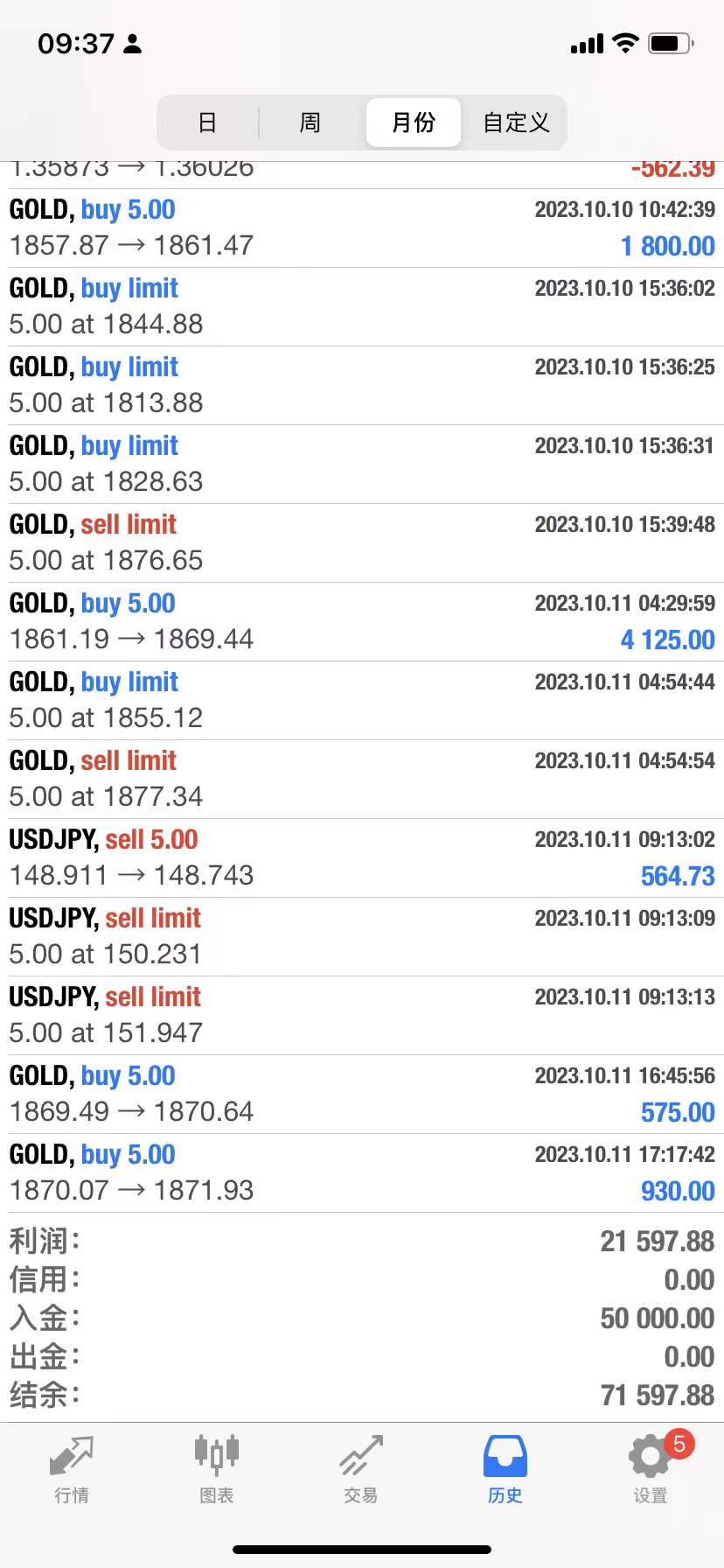Show GOLD buy trade with 4 125.00 profit
This screenshot has height=1568, width=724.
click(362, 621)
